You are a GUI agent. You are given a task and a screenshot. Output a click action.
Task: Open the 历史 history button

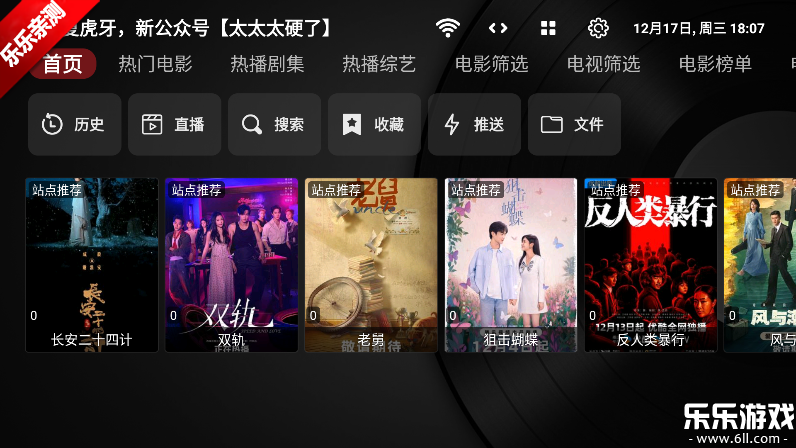(x=74, y=125)
